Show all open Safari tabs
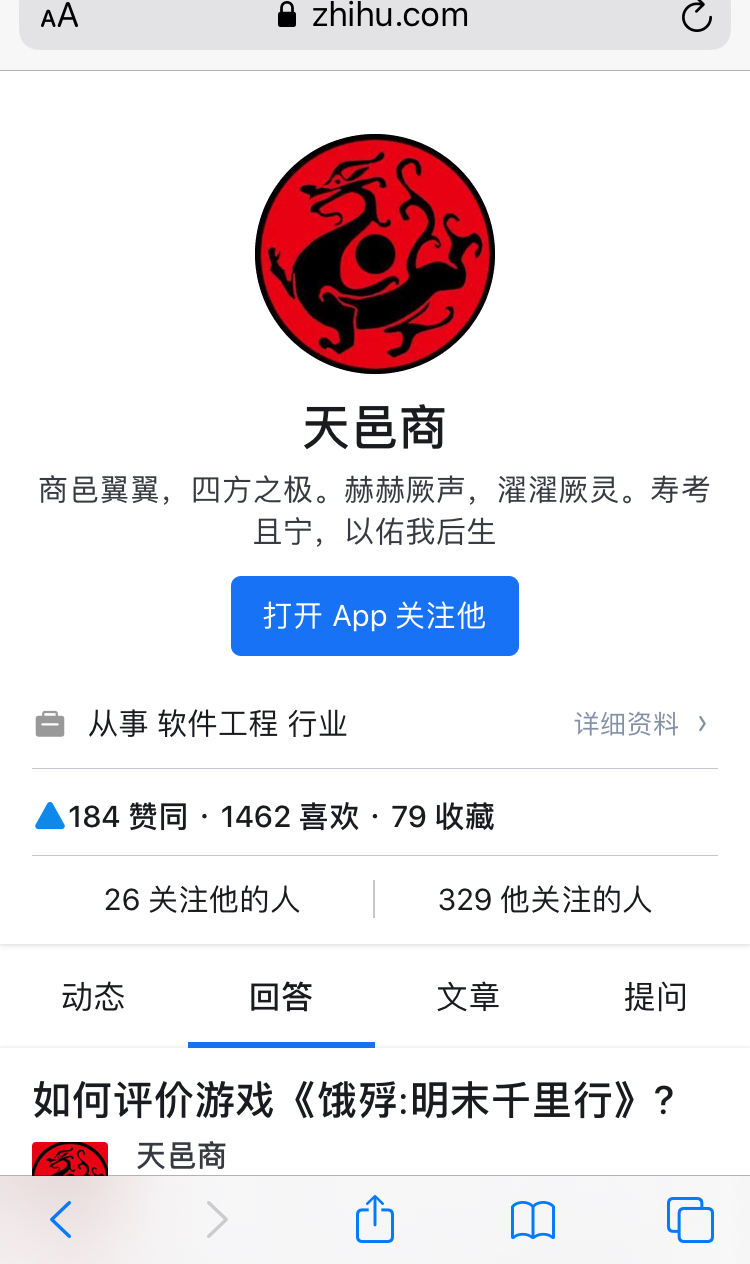 [x=690, y=1220]
